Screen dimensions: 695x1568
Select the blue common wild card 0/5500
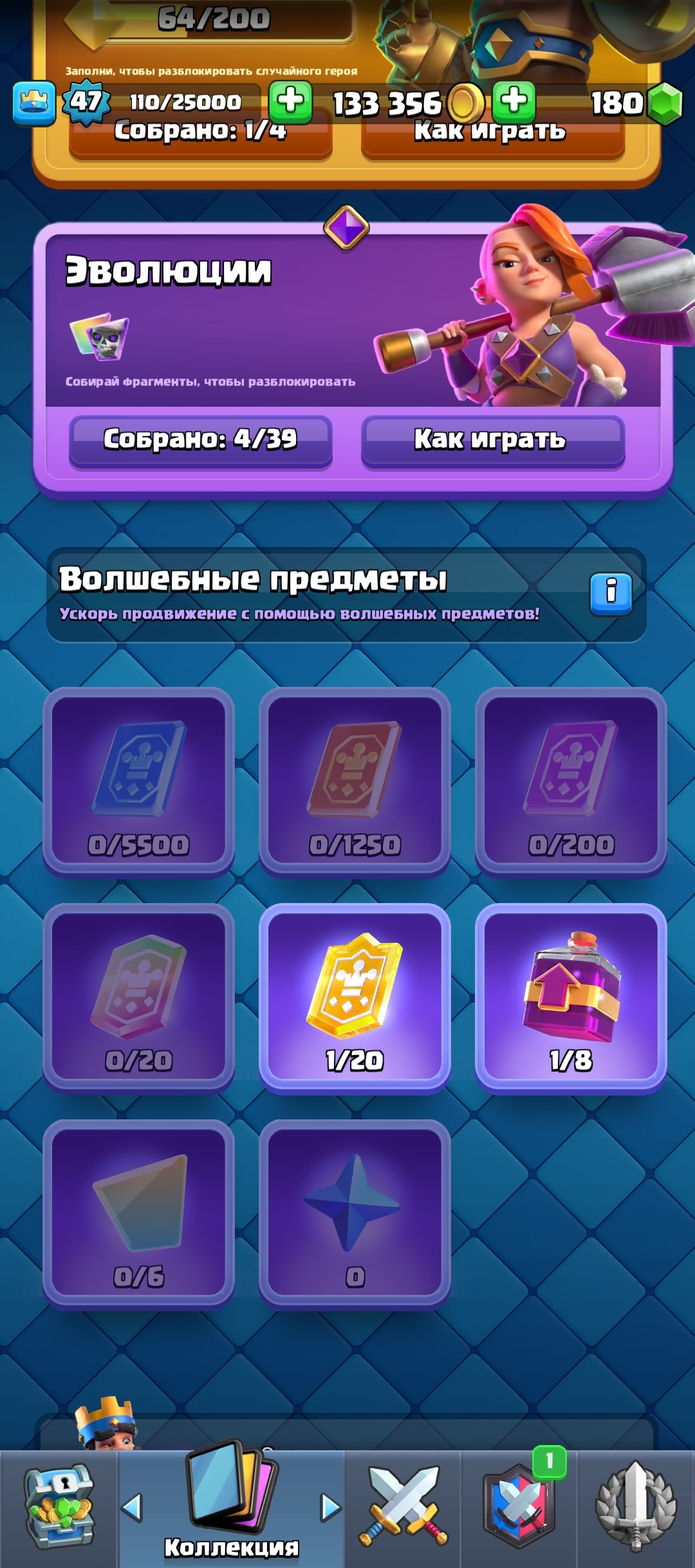tap(138, 781)
